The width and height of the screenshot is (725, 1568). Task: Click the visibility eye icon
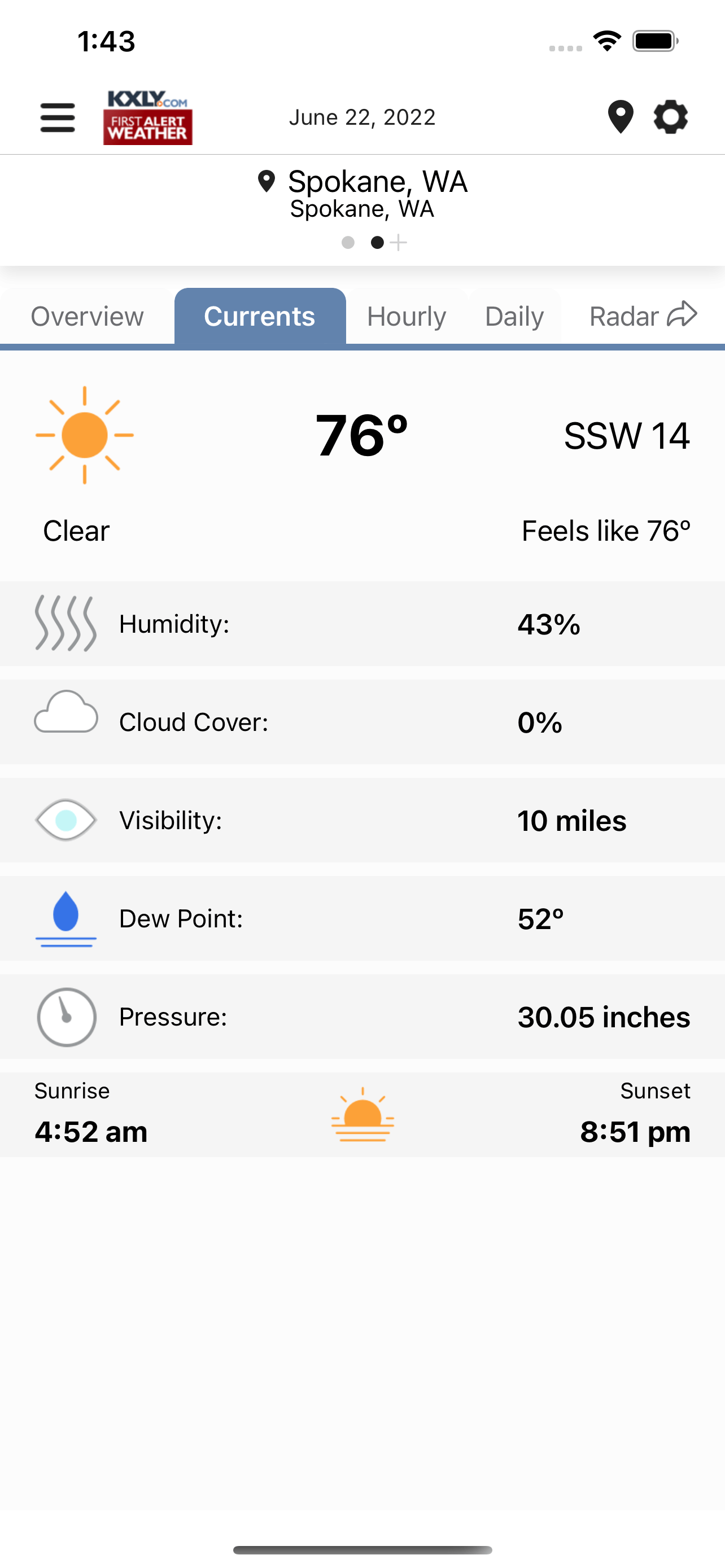(x=65, y=820)
